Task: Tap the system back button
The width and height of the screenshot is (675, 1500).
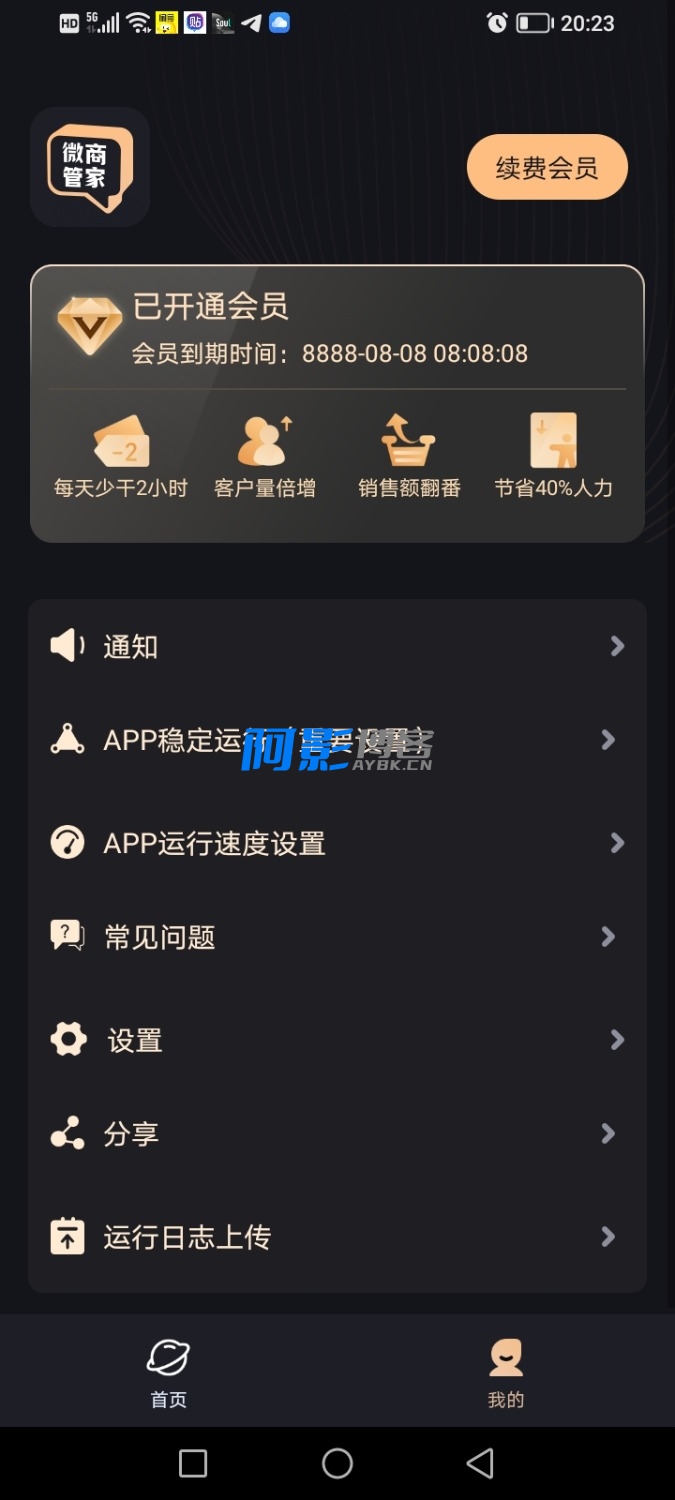Action: click(x=480, y=1464)
